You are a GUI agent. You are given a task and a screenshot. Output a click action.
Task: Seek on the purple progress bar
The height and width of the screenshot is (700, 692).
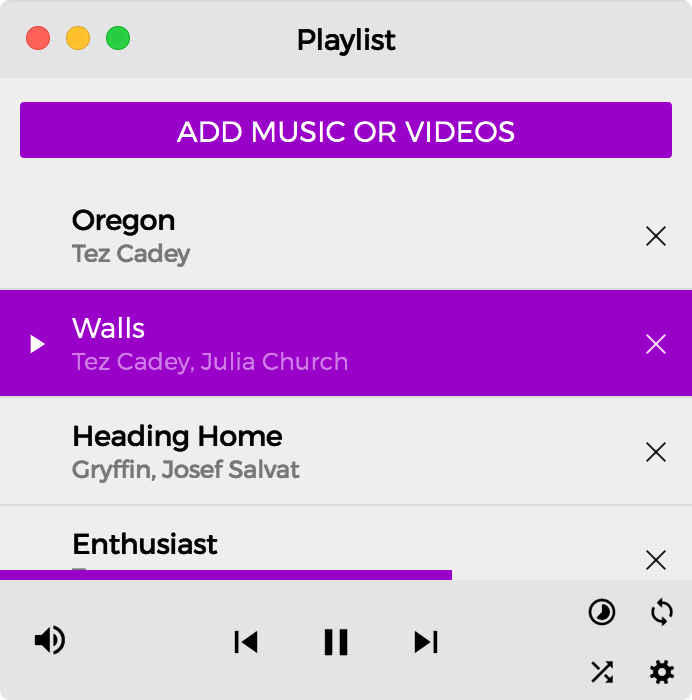click(x=226, y=575)
